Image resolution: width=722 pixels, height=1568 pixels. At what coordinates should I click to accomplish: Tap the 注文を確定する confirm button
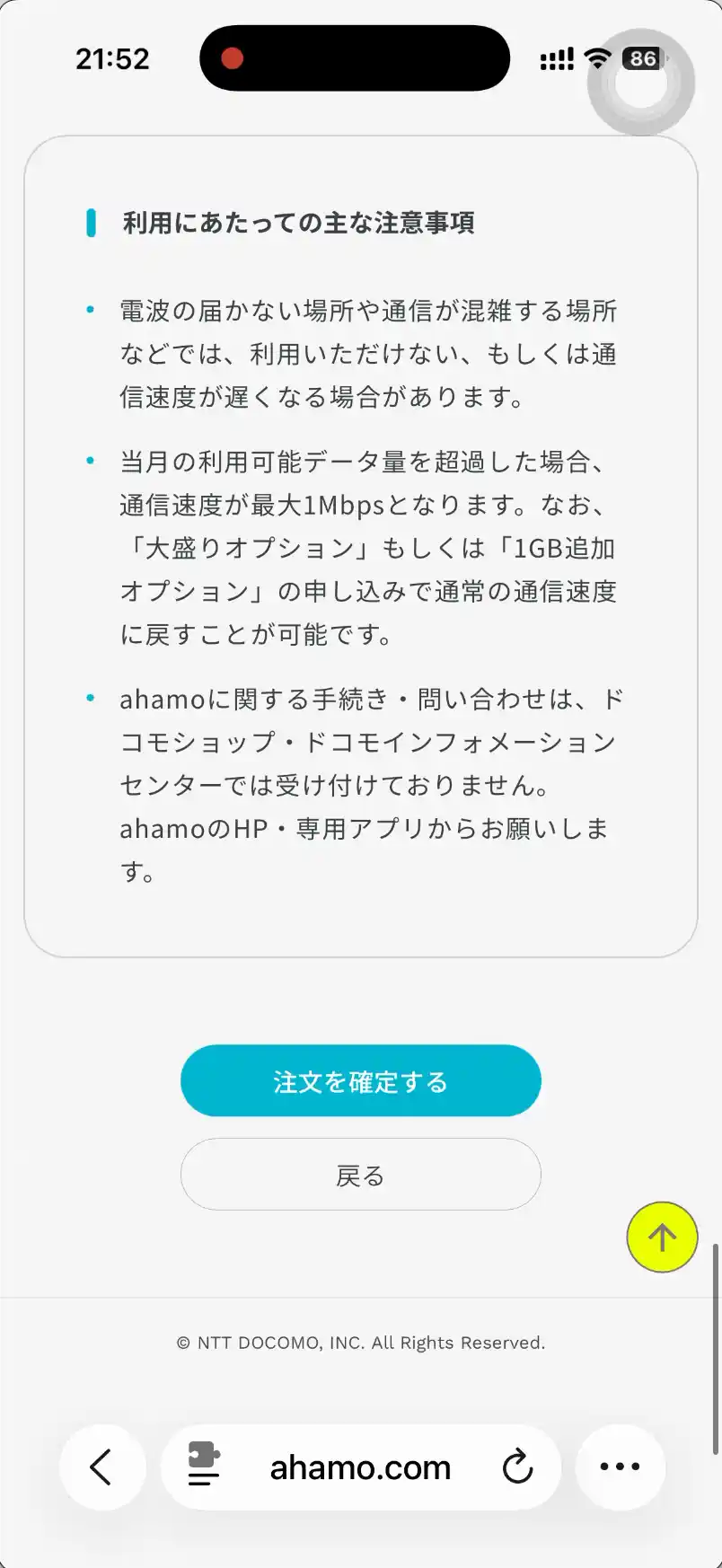360,1080
